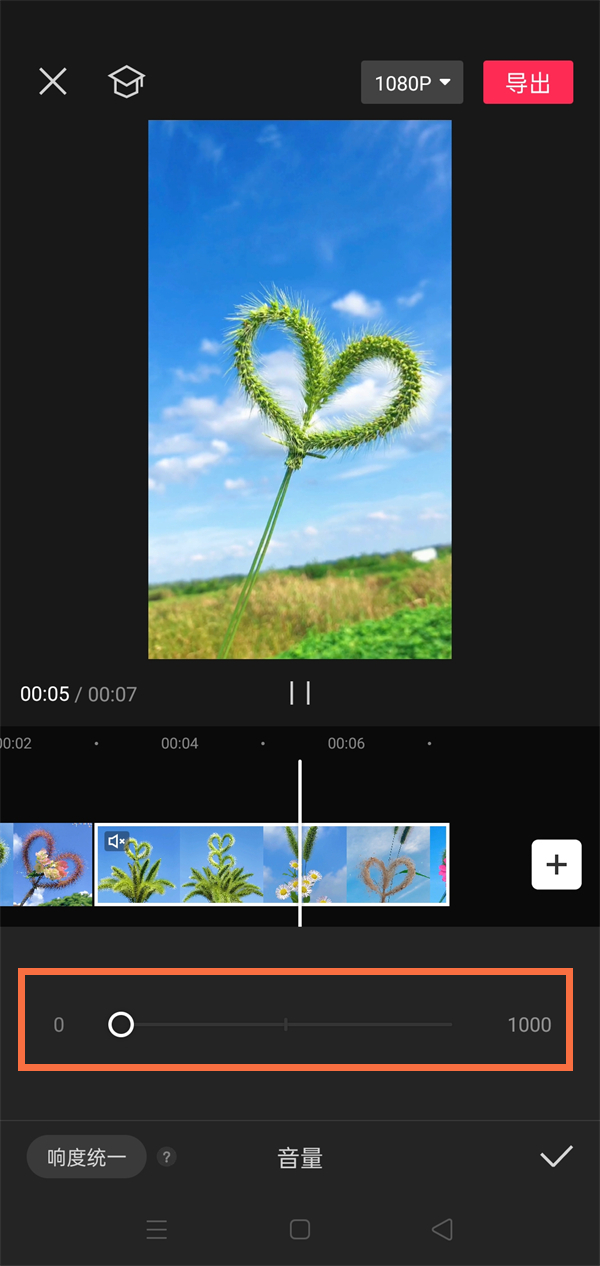
Task: Tap the volume slider track
Action: point(286,1025)
